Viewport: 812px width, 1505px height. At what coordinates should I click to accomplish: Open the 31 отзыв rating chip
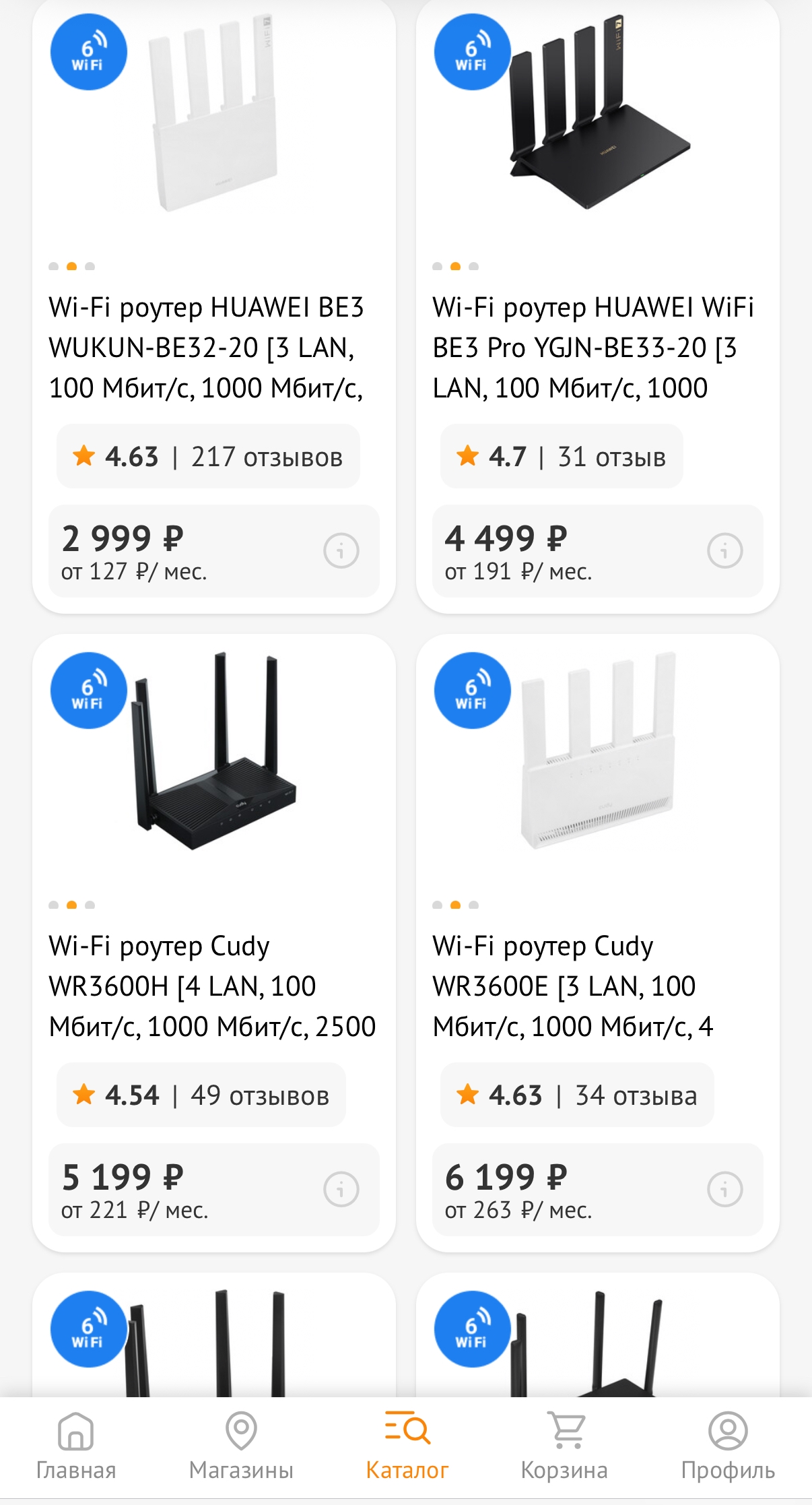(562, 457)
